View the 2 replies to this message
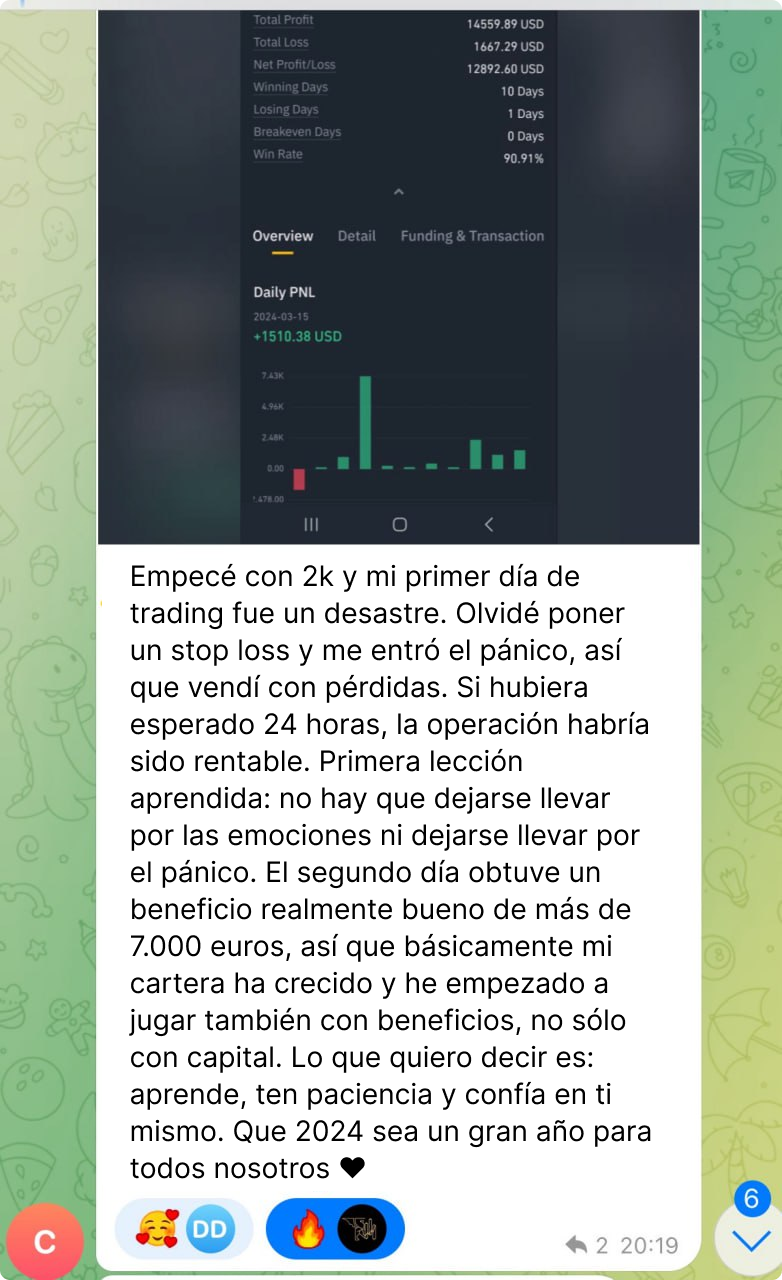This screenshot has width=782, height=1280. pyautogui.click(x=587, y=1245)
